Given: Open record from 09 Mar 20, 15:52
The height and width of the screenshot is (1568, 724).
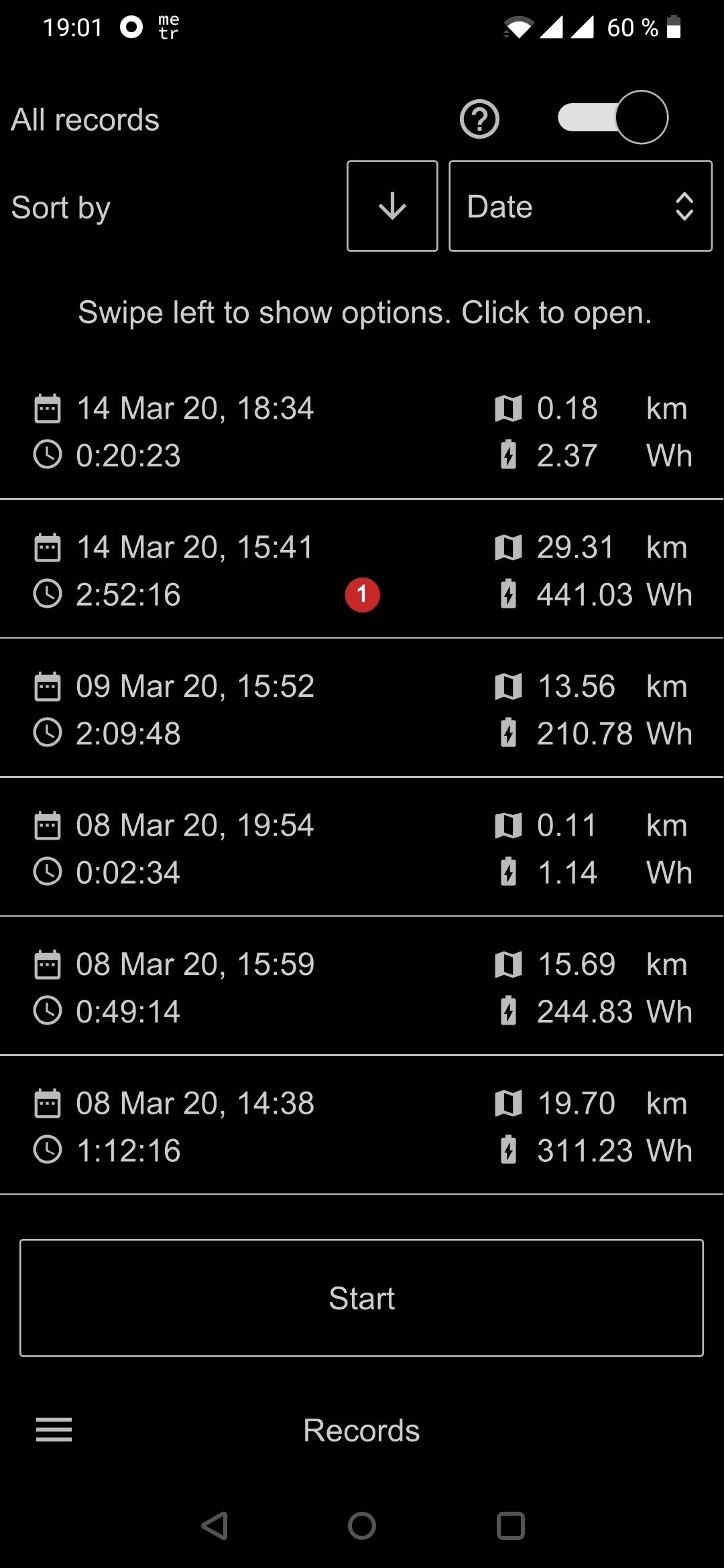Looking at the screenshot, I should (x=362, y=708).
